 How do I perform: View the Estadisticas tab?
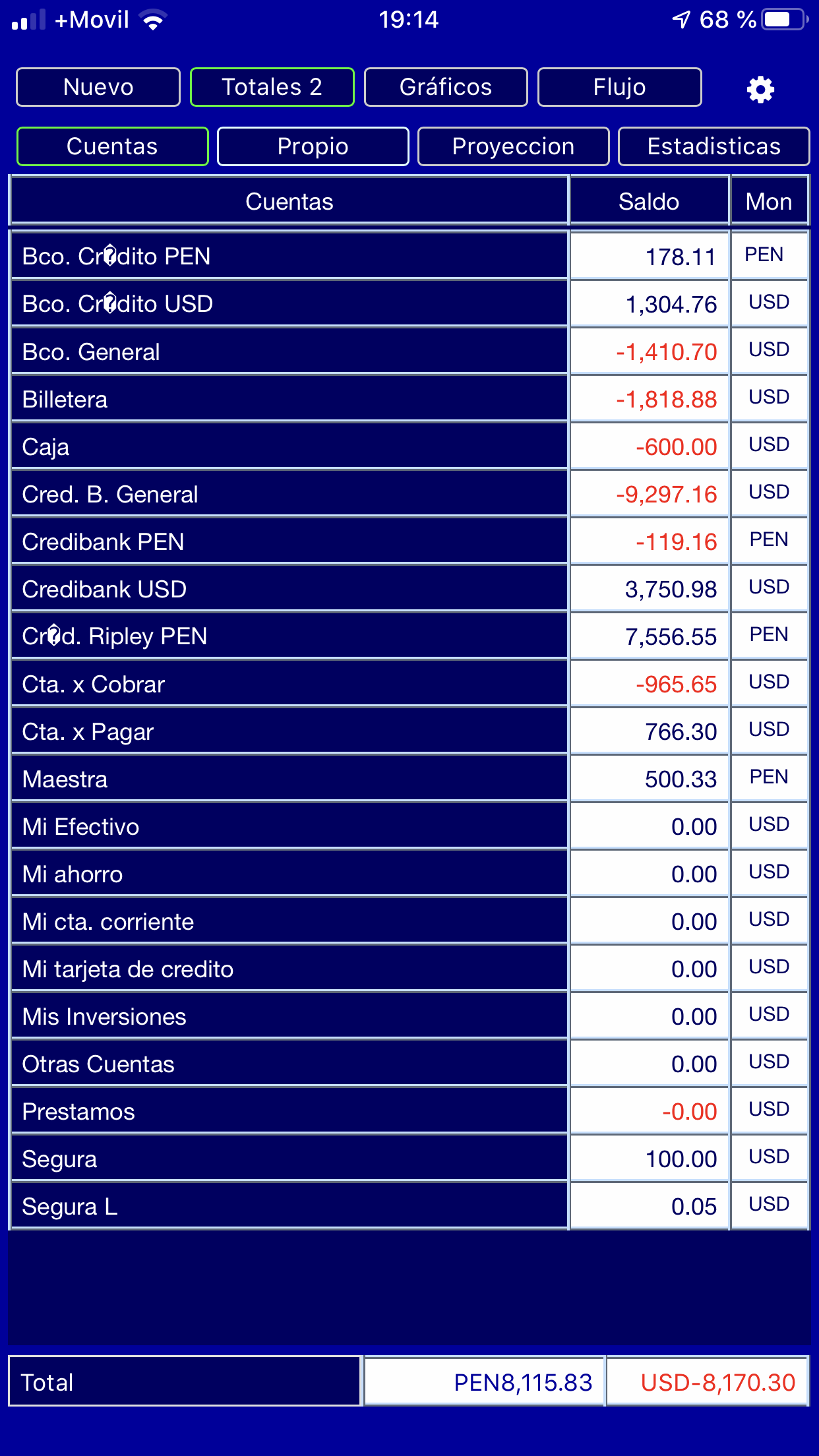click(x=714, y=146)
